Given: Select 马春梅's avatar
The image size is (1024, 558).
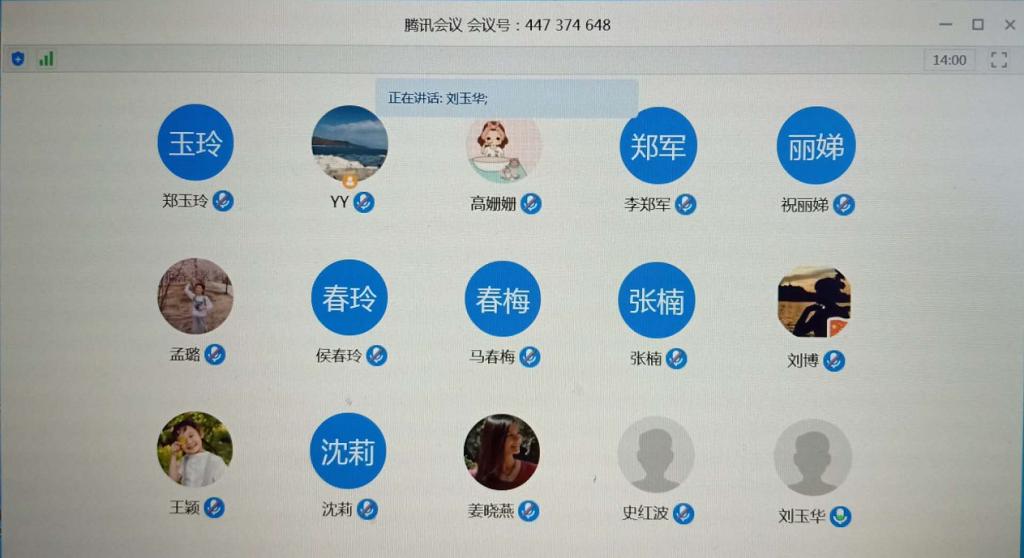Looking at the screenshot, I should (503, 298).
